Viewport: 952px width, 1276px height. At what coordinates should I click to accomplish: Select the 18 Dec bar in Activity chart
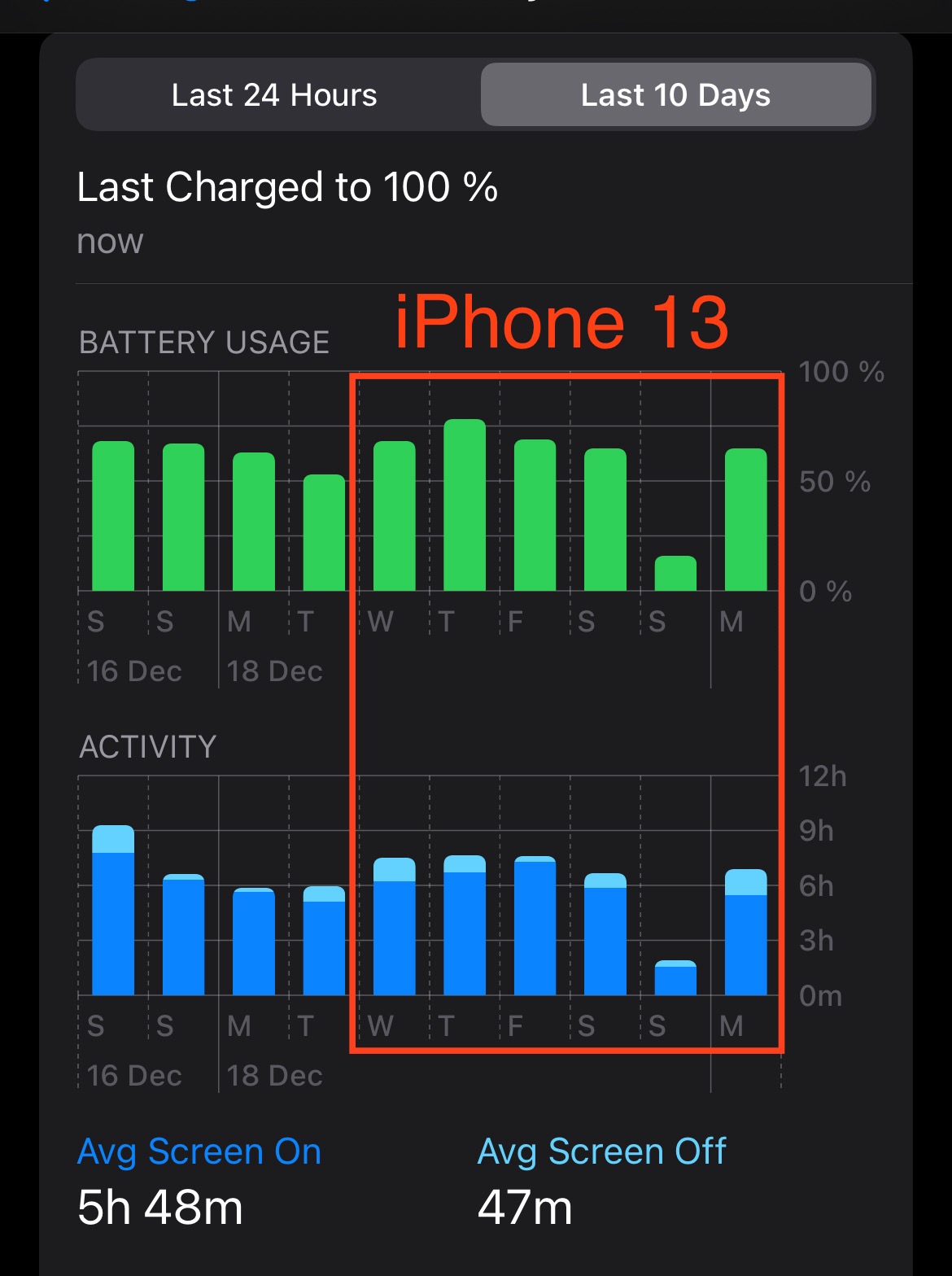pos(254,942)
